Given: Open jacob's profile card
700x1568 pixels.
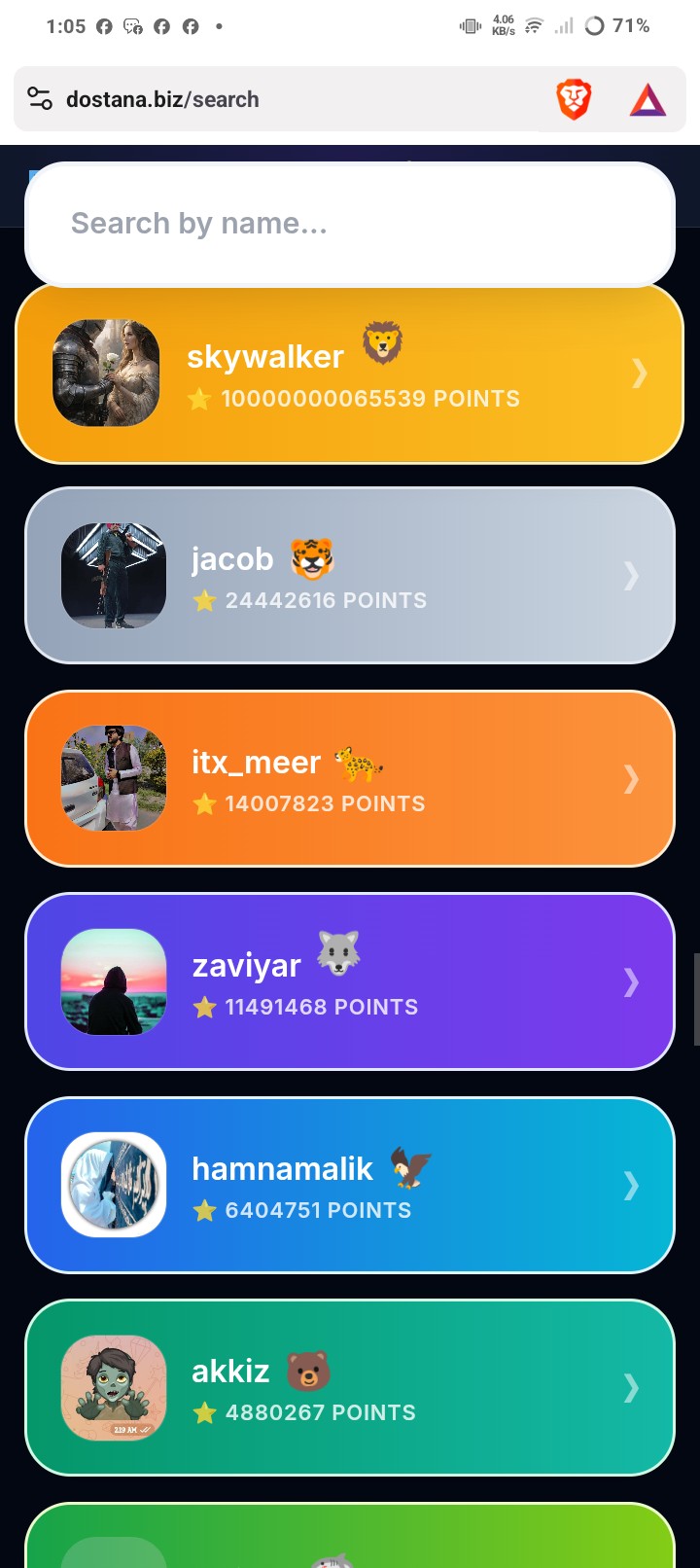Looking at the screenshot, I should [x=350, y=576].
